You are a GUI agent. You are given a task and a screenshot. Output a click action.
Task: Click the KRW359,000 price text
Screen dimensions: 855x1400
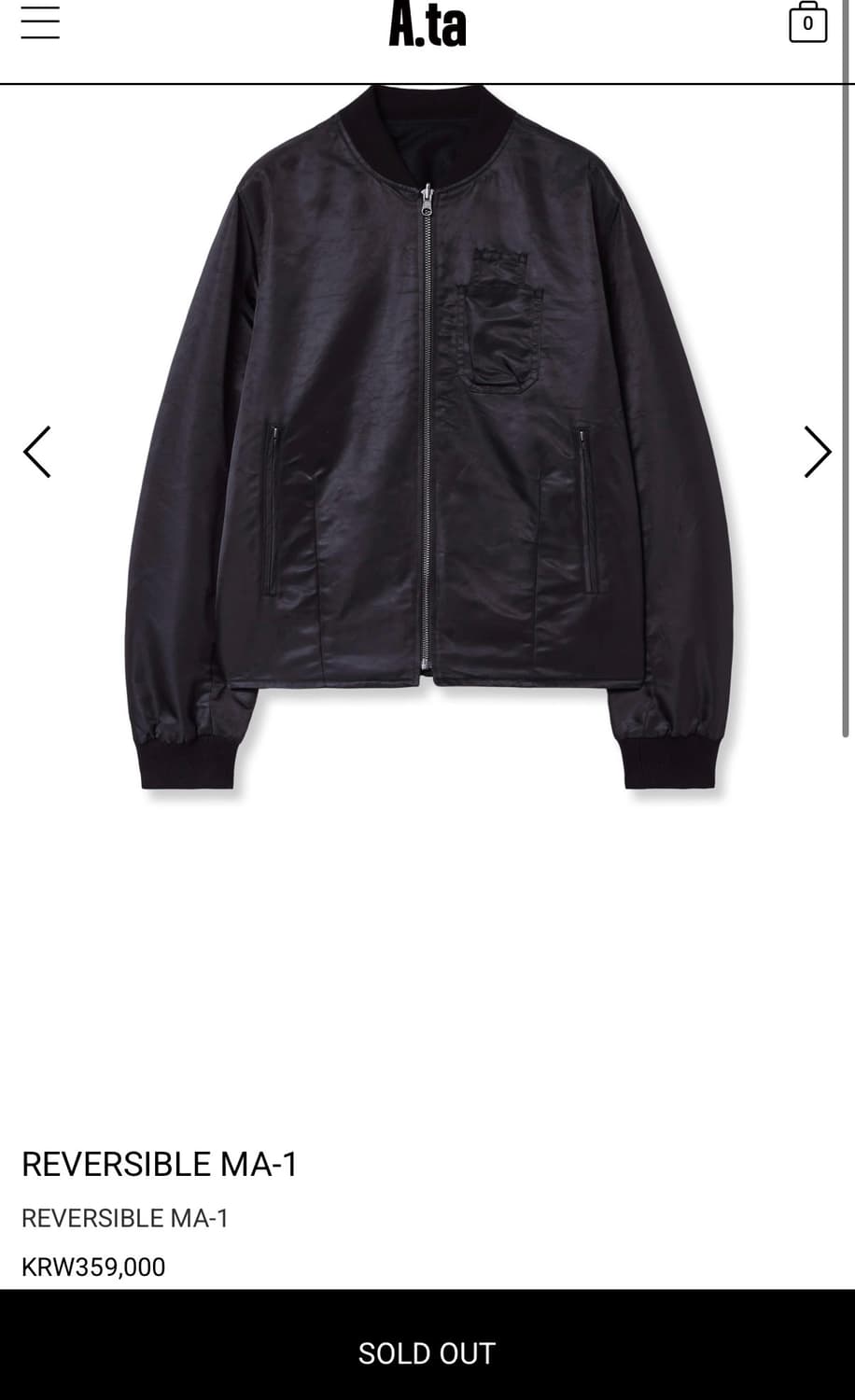[x=93, y=1267]
